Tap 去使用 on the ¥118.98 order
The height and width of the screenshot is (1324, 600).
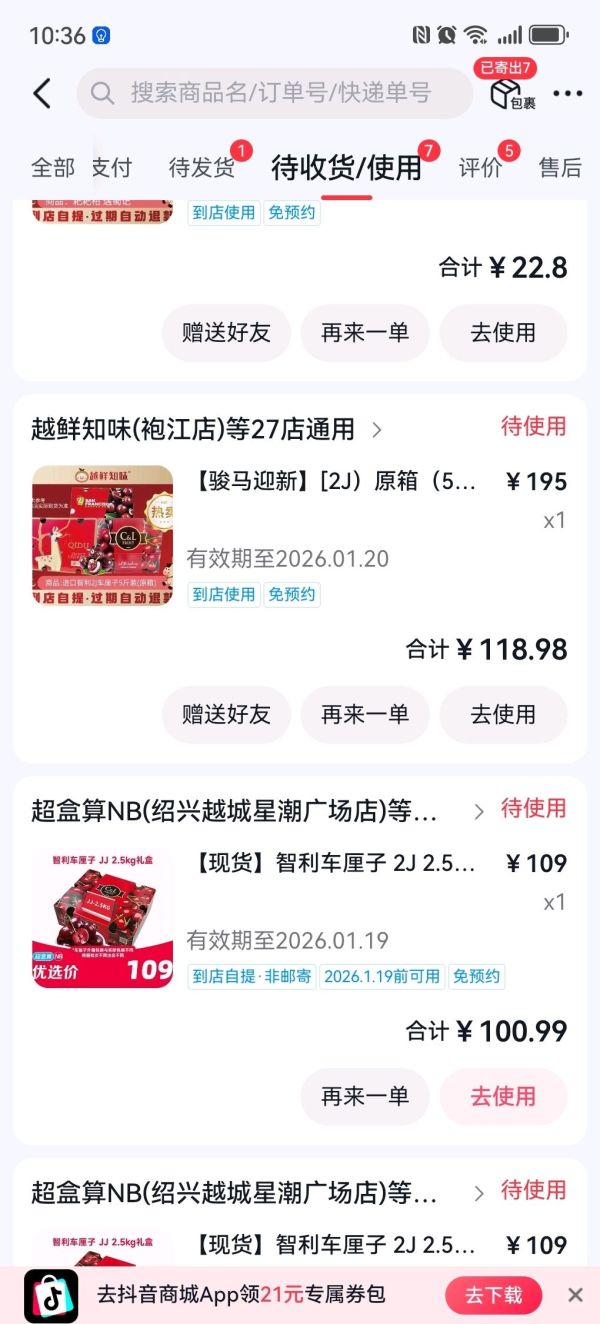[503, 714]
